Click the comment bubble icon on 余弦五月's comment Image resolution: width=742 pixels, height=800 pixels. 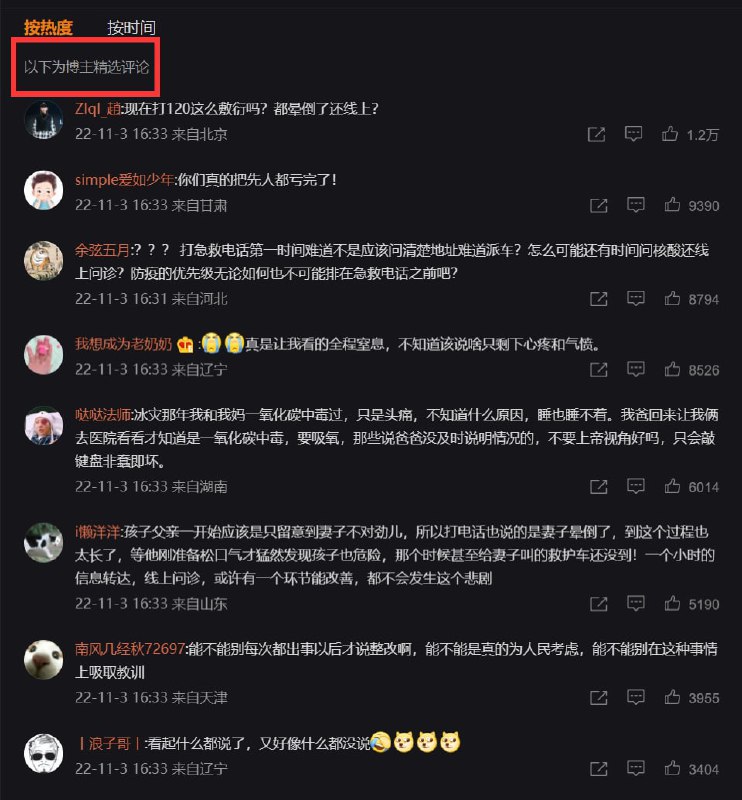click(x=635, y=298)
